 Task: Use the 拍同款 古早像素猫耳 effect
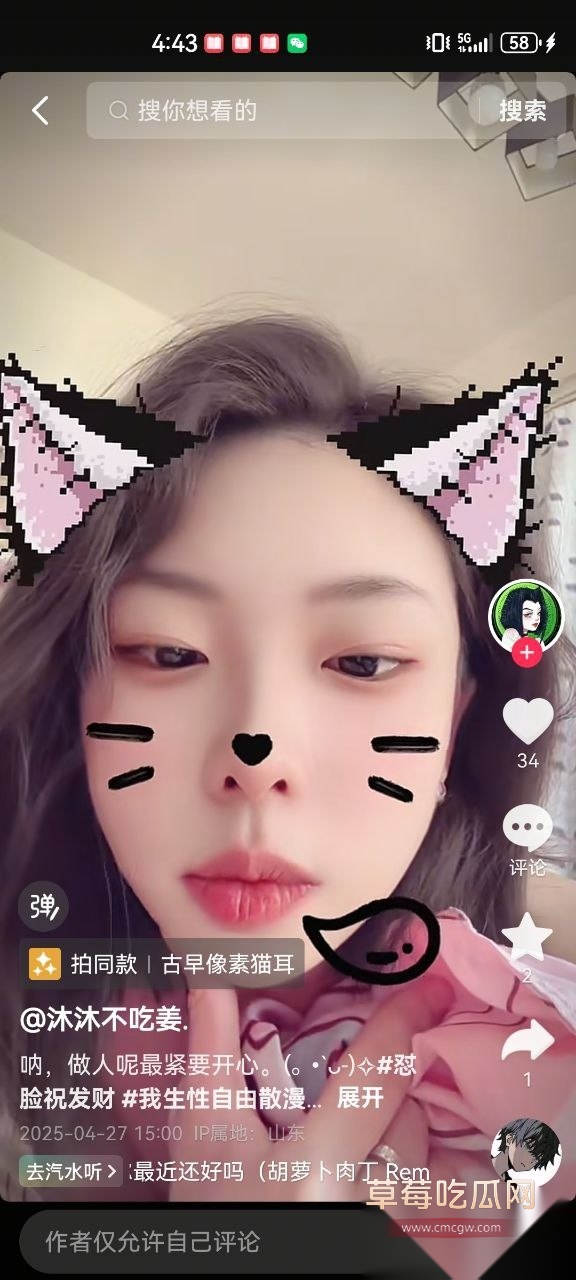162,964
